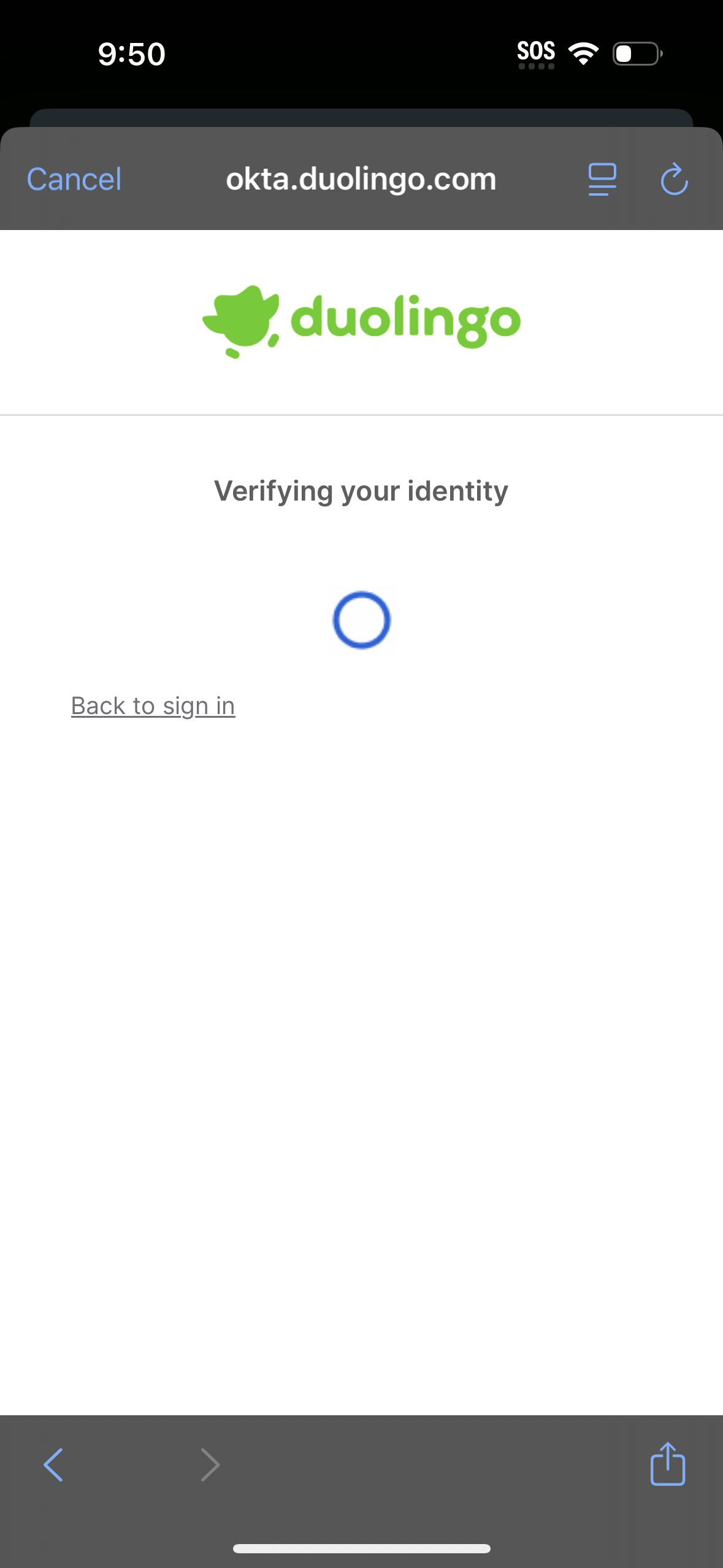Cancel the Okta verification sheet

point(73,179)
